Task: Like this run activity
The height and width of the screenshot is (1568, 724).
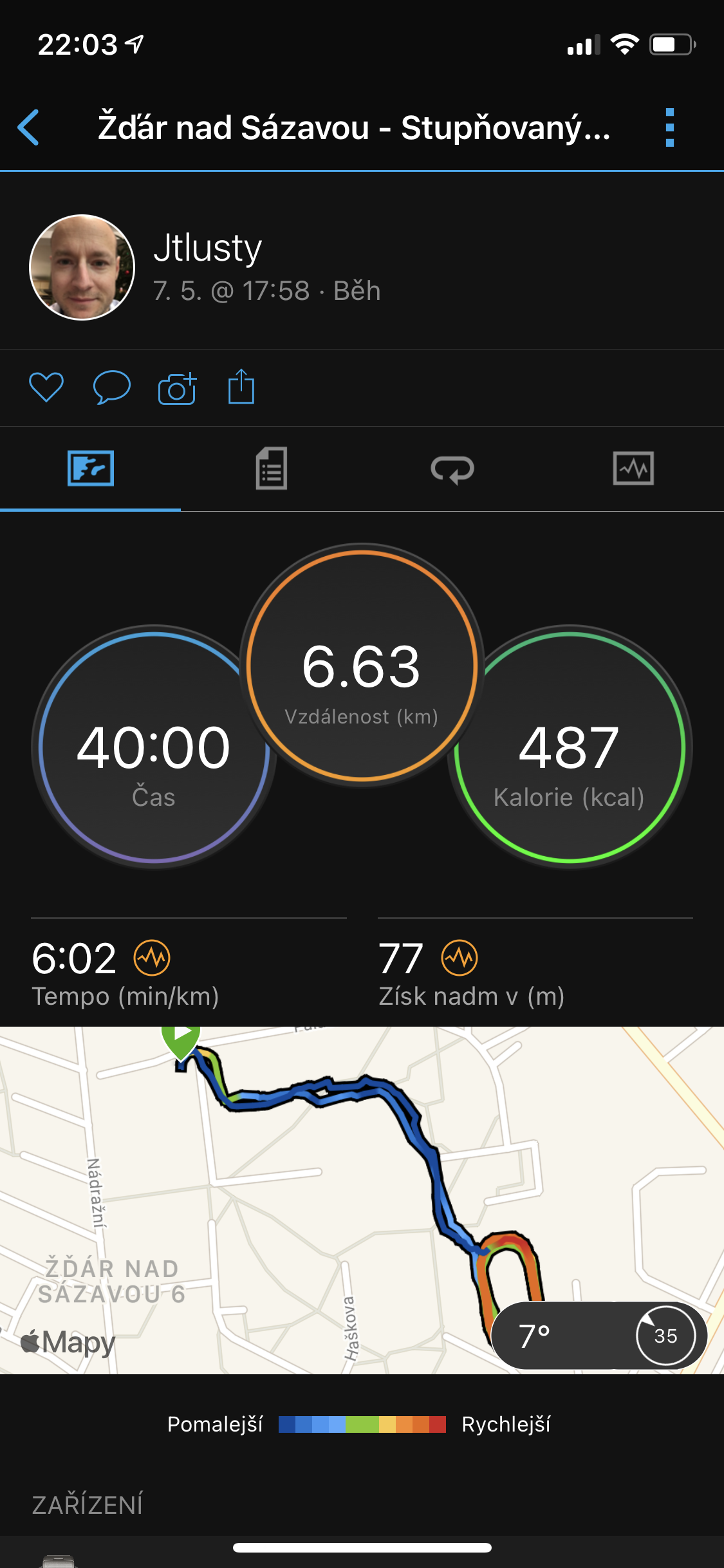Action: click(x=46, y=387)
